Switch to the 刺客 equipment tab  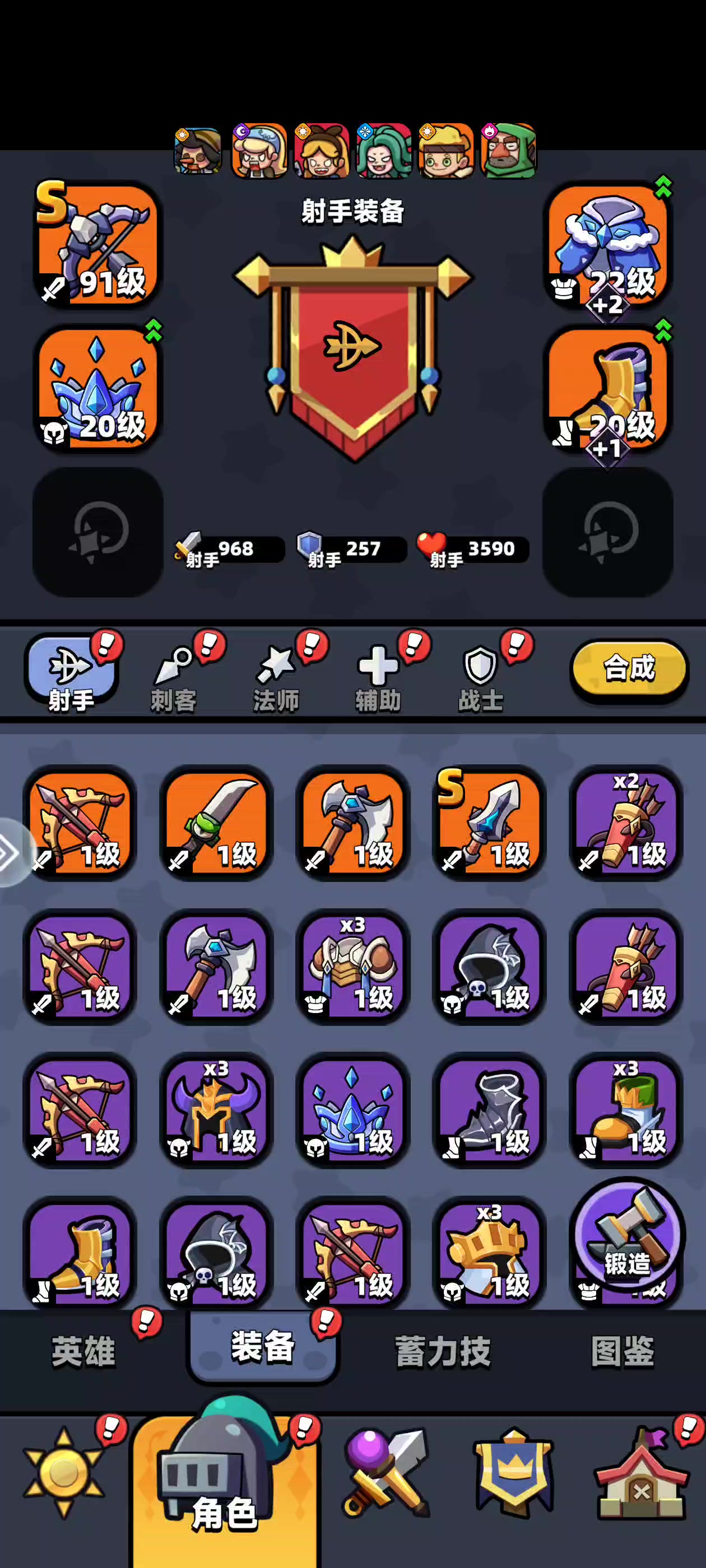point(174,679)
